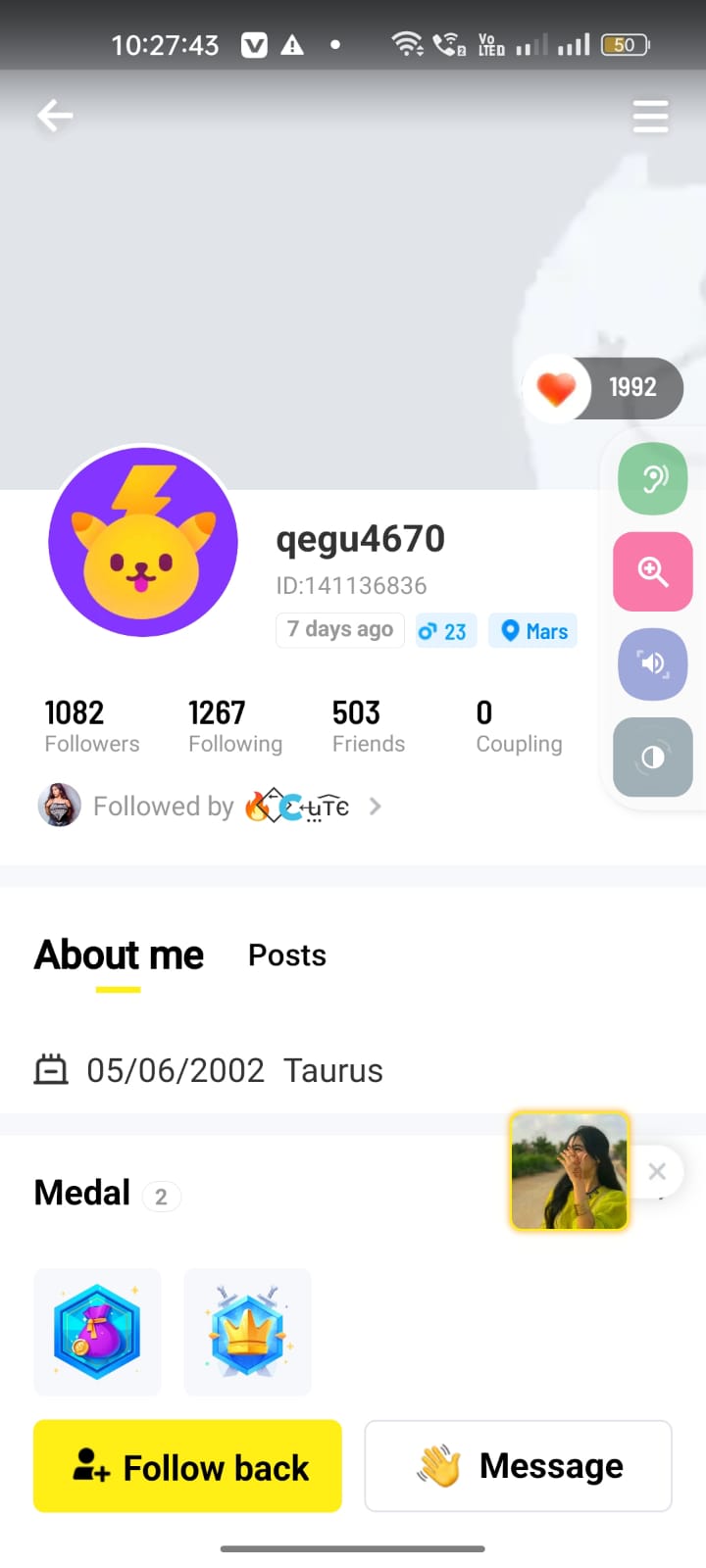This screenshot has height=1568, width=706.
Task: View the 503 Friends list
Action: coord(368,726)
